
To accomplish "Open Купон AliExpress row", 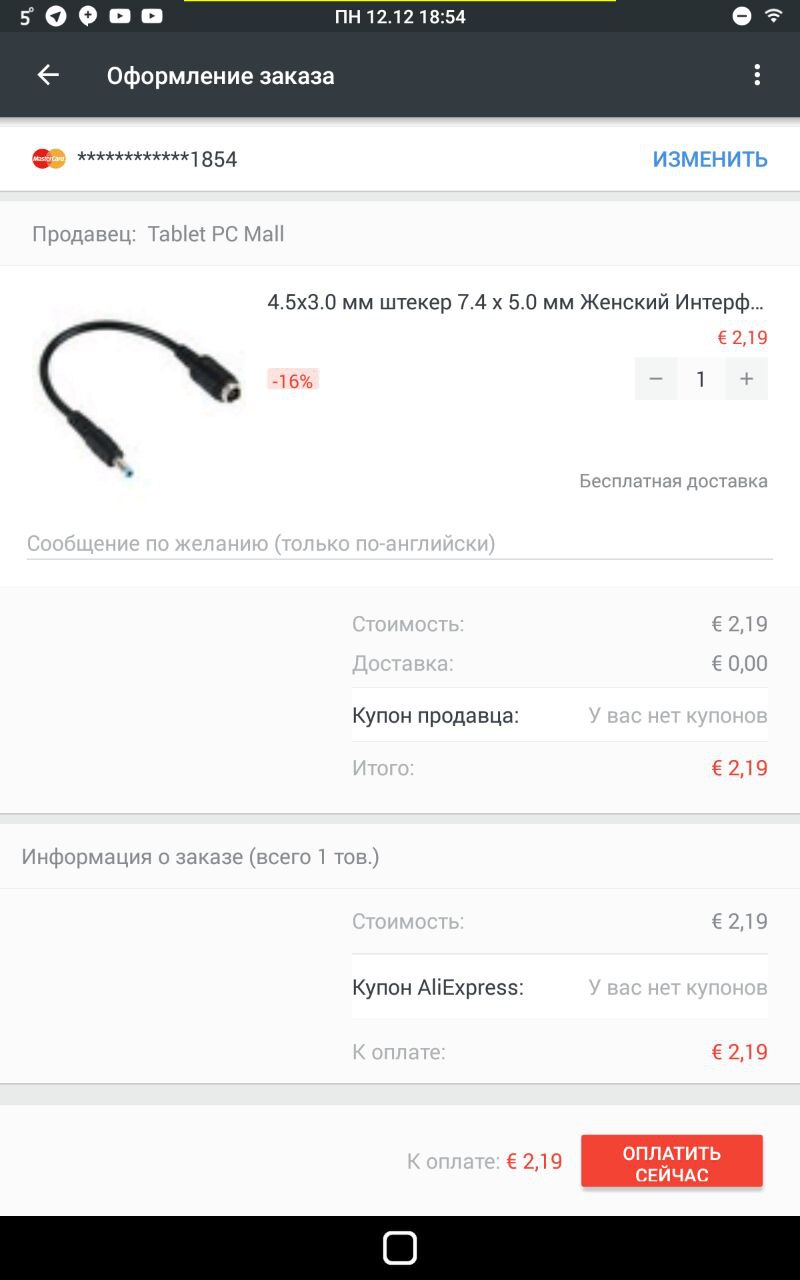I will click(x=560, y=987).
